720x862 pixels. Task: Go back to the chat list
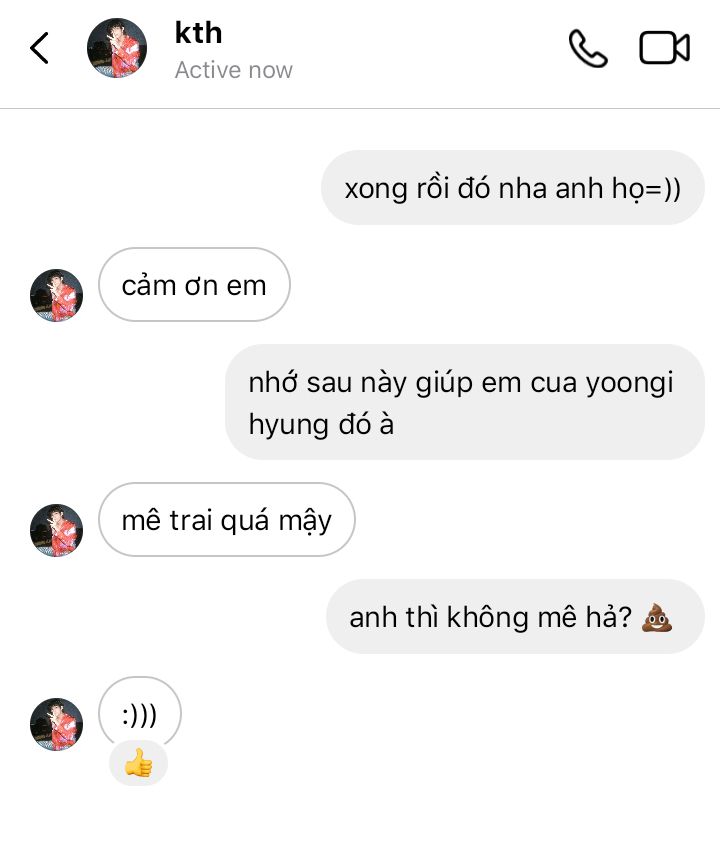point(39,48)
